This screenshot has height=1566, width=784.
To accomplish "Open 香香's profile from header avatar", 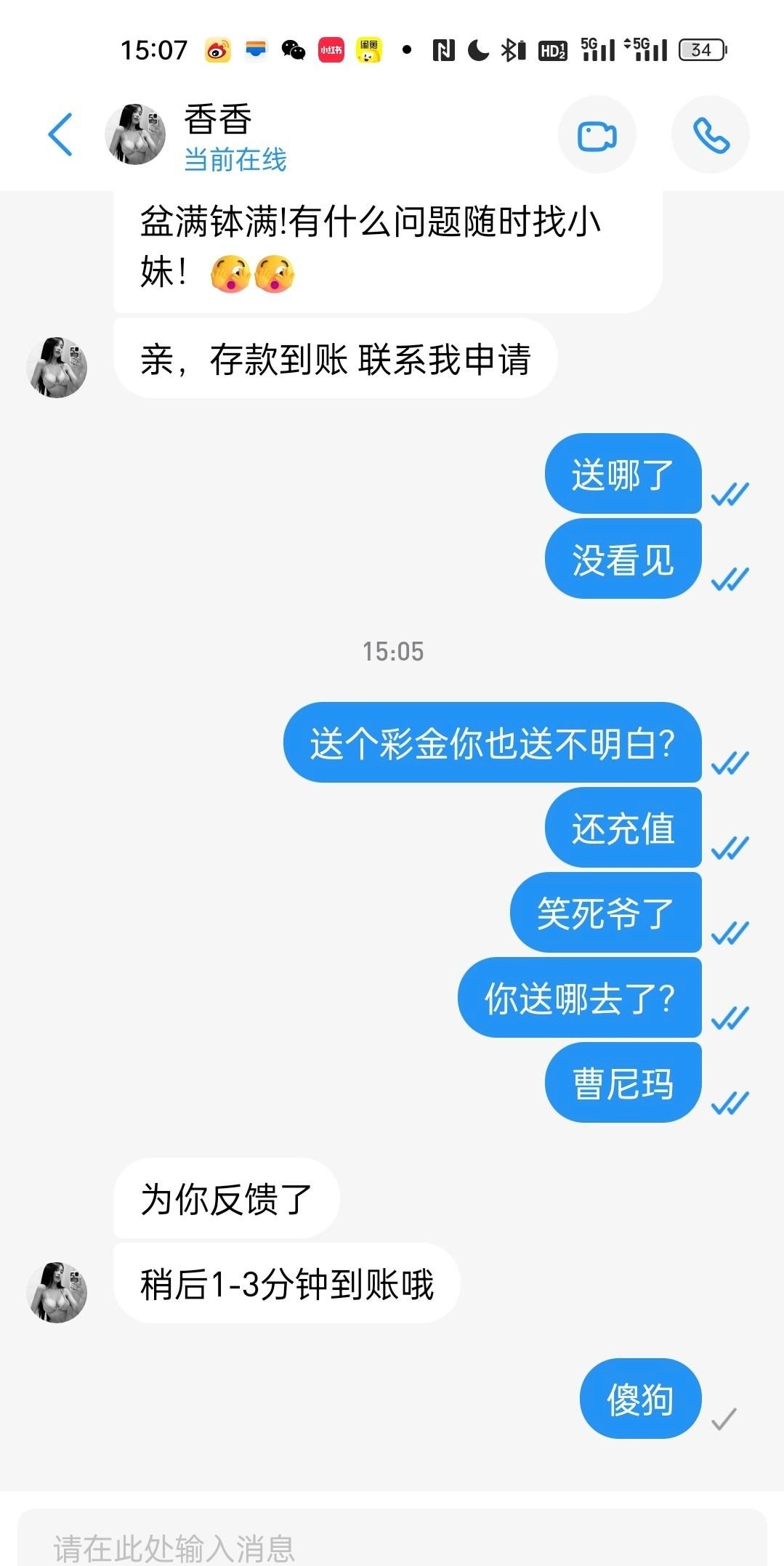I will (135, 134).
